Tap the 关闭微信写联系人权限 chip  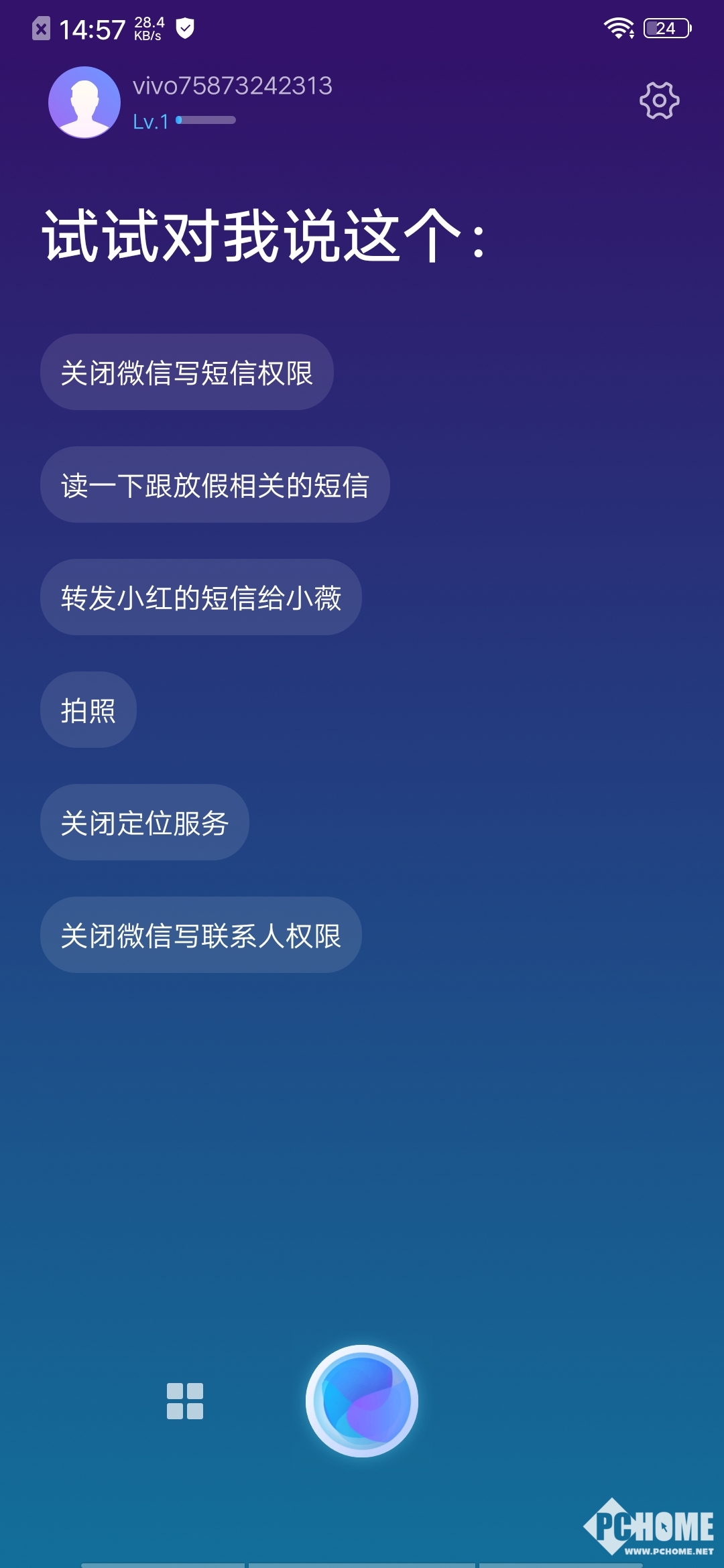point(201,935)
